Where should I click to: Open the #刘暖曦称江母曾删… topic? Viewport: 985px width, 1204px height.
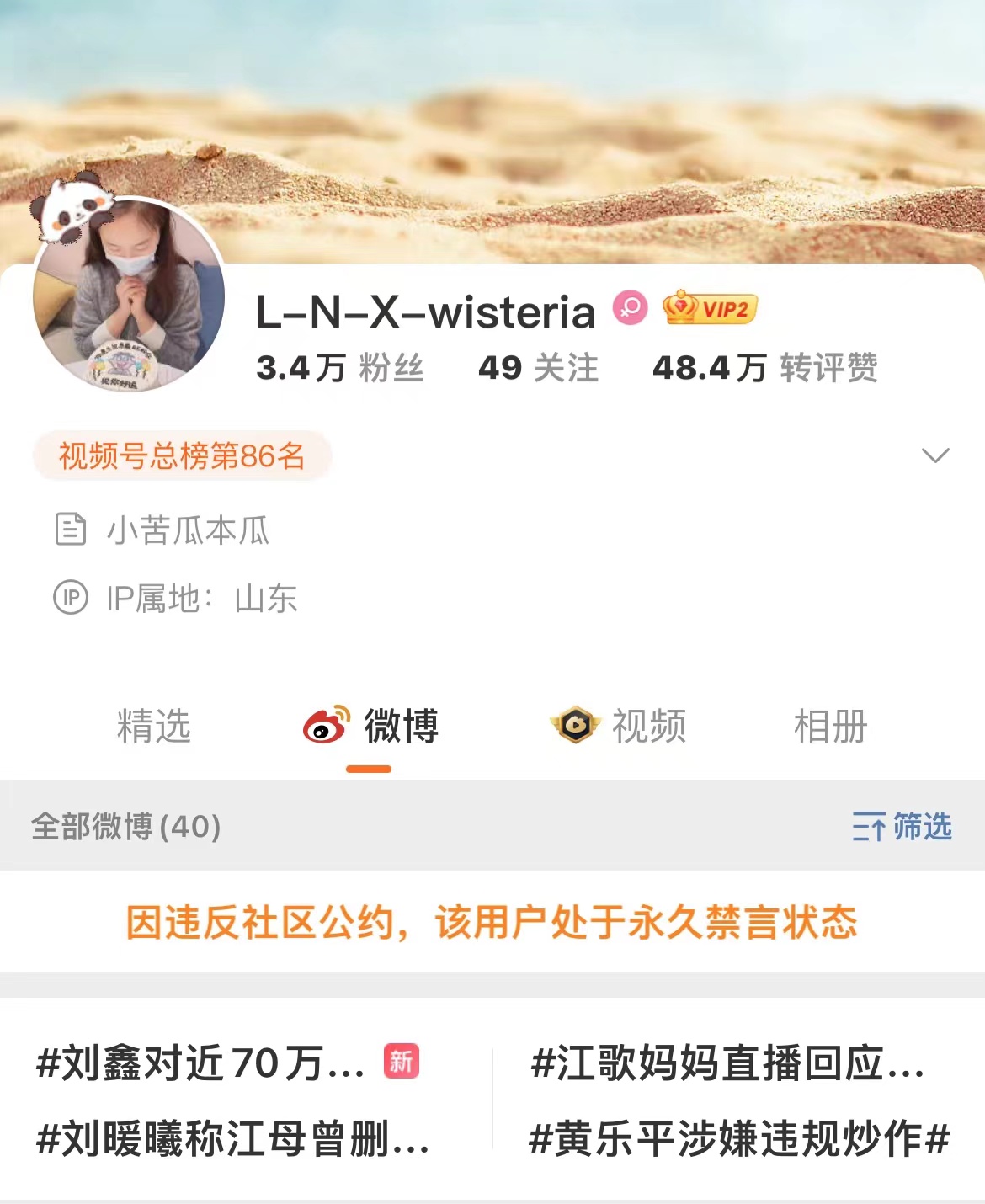pos(233,1139)
